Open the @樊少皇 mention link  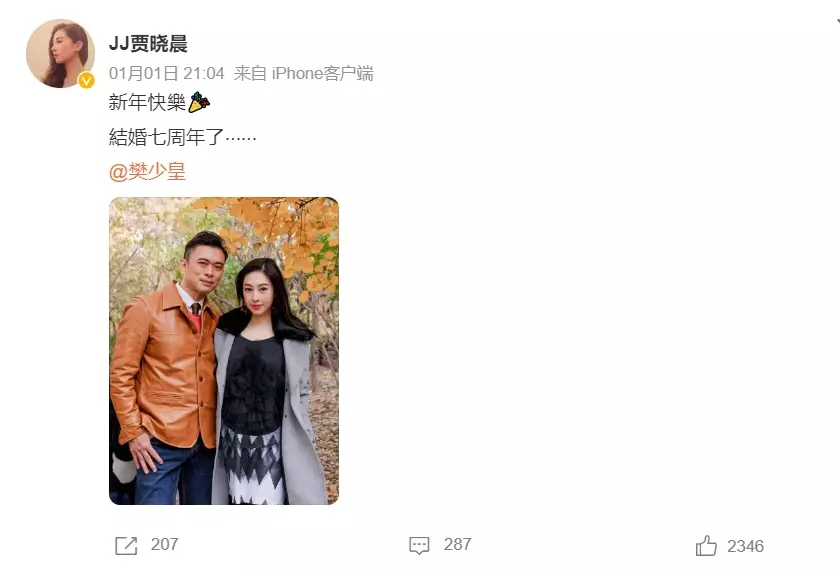(147, 172)
